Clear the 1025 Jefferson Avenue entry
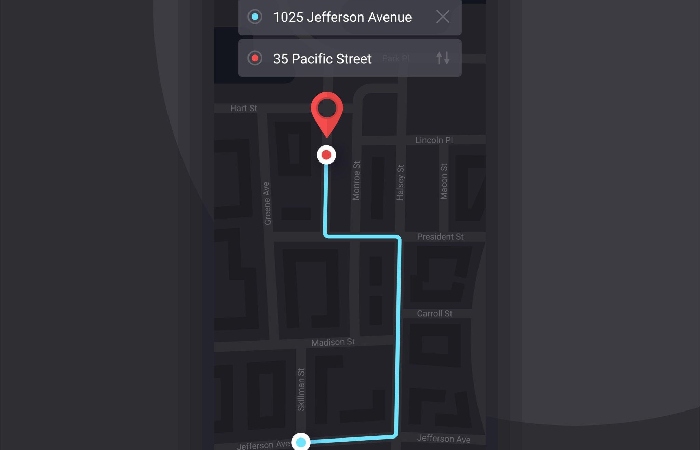The image size is (700, 450). pyautogui.click(x=443, y=17)
